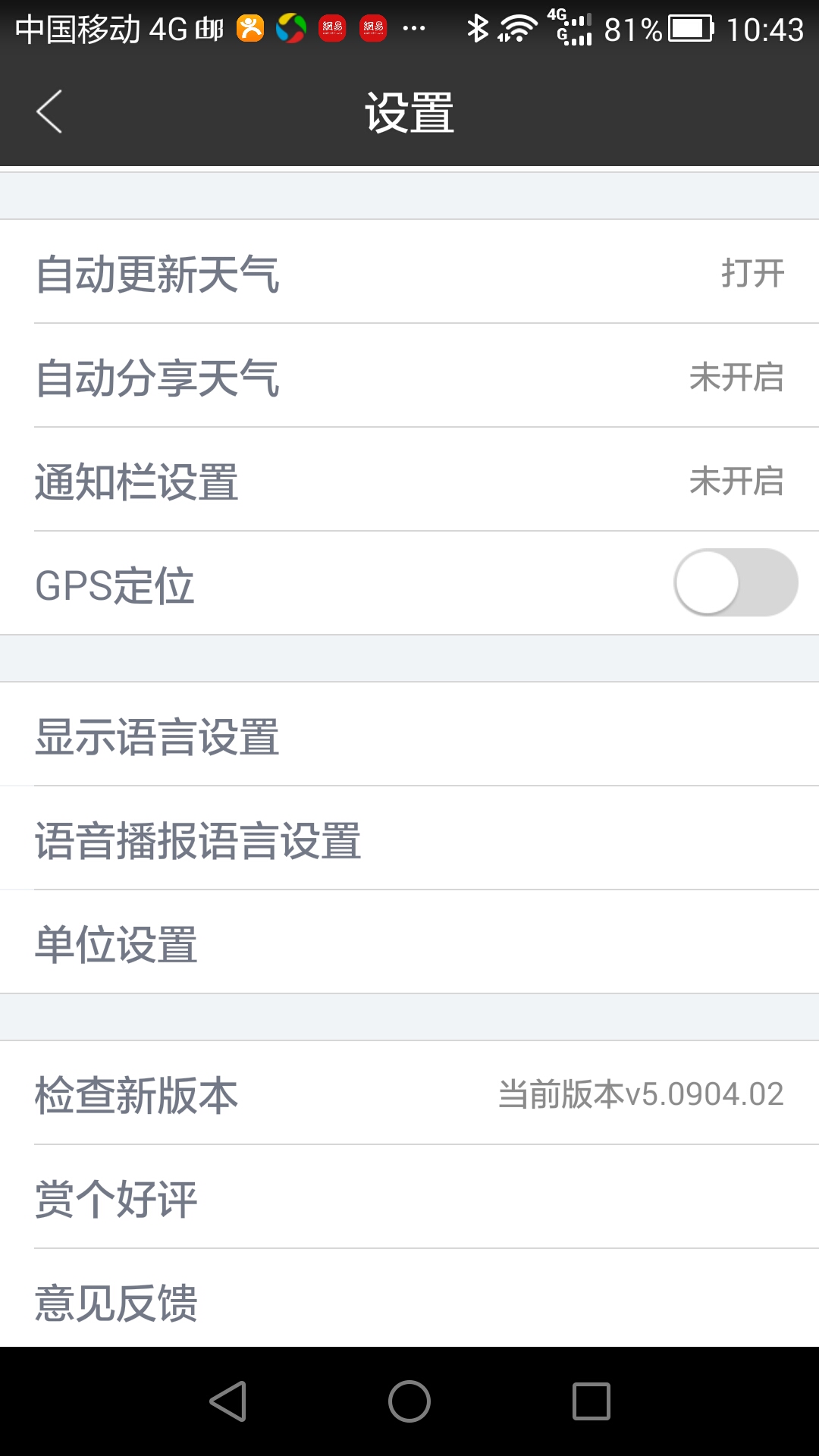Open 单位设置 row

409,943
